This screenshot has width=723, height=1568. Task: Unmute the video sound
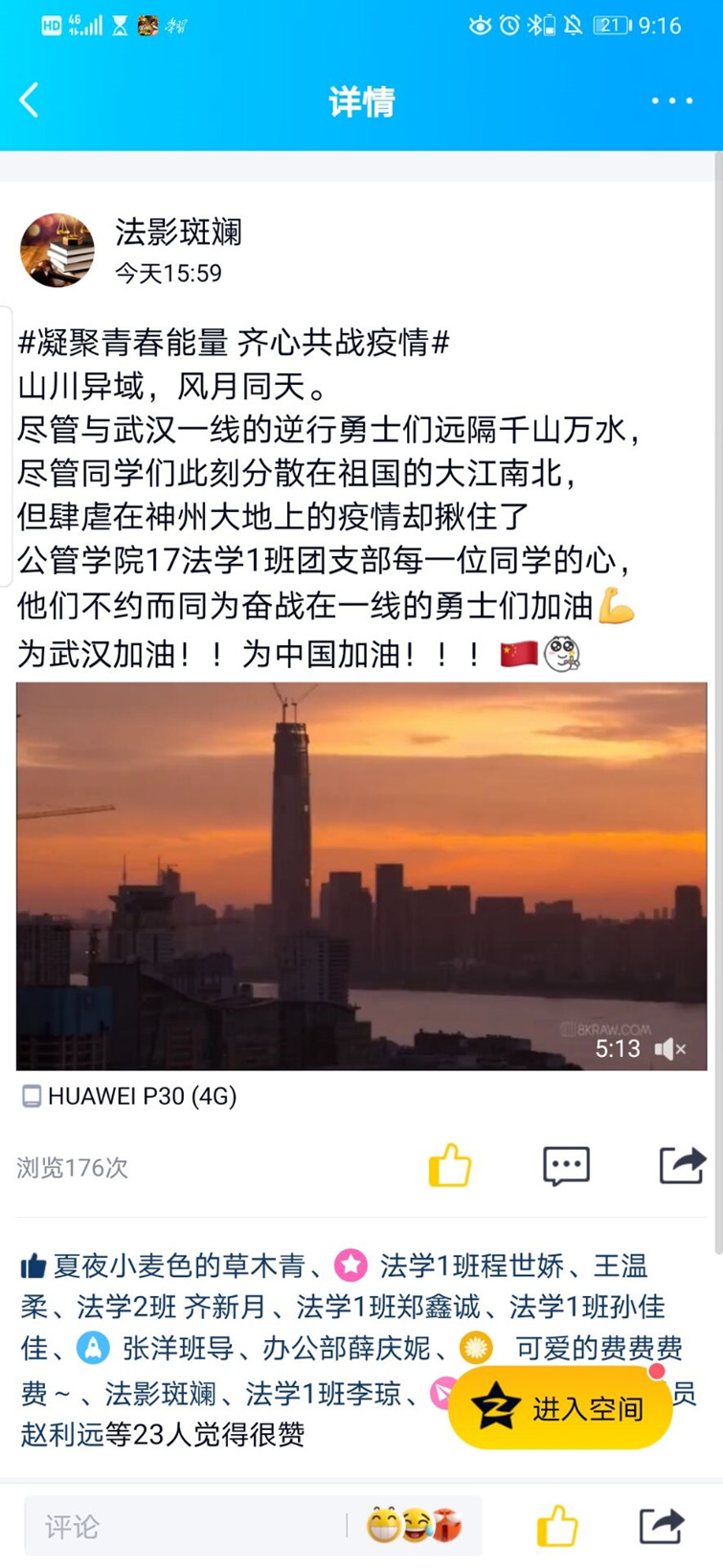click(669, 1049)
